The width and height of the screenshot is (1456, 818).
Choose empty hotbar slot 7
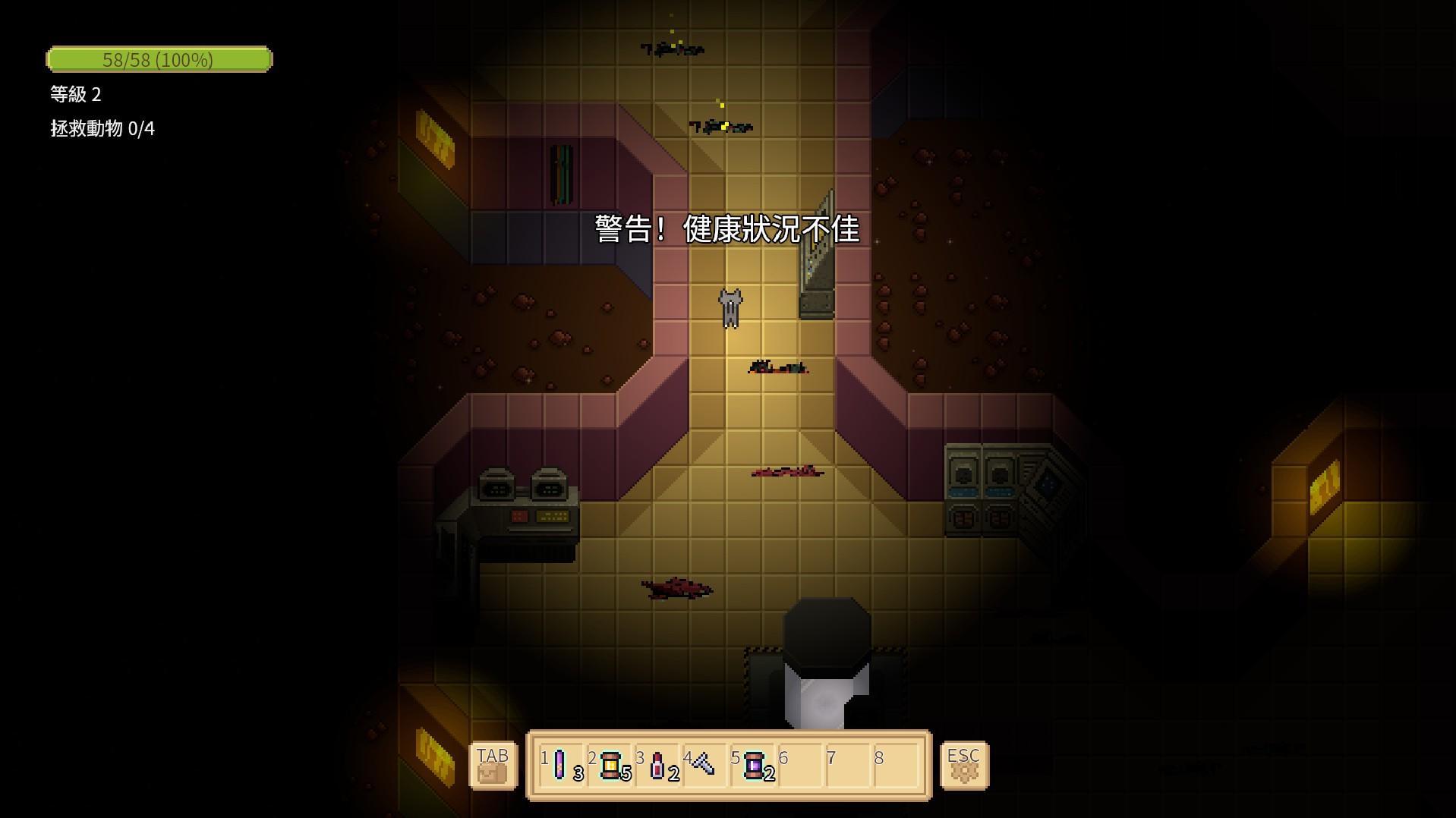point(847,765)
